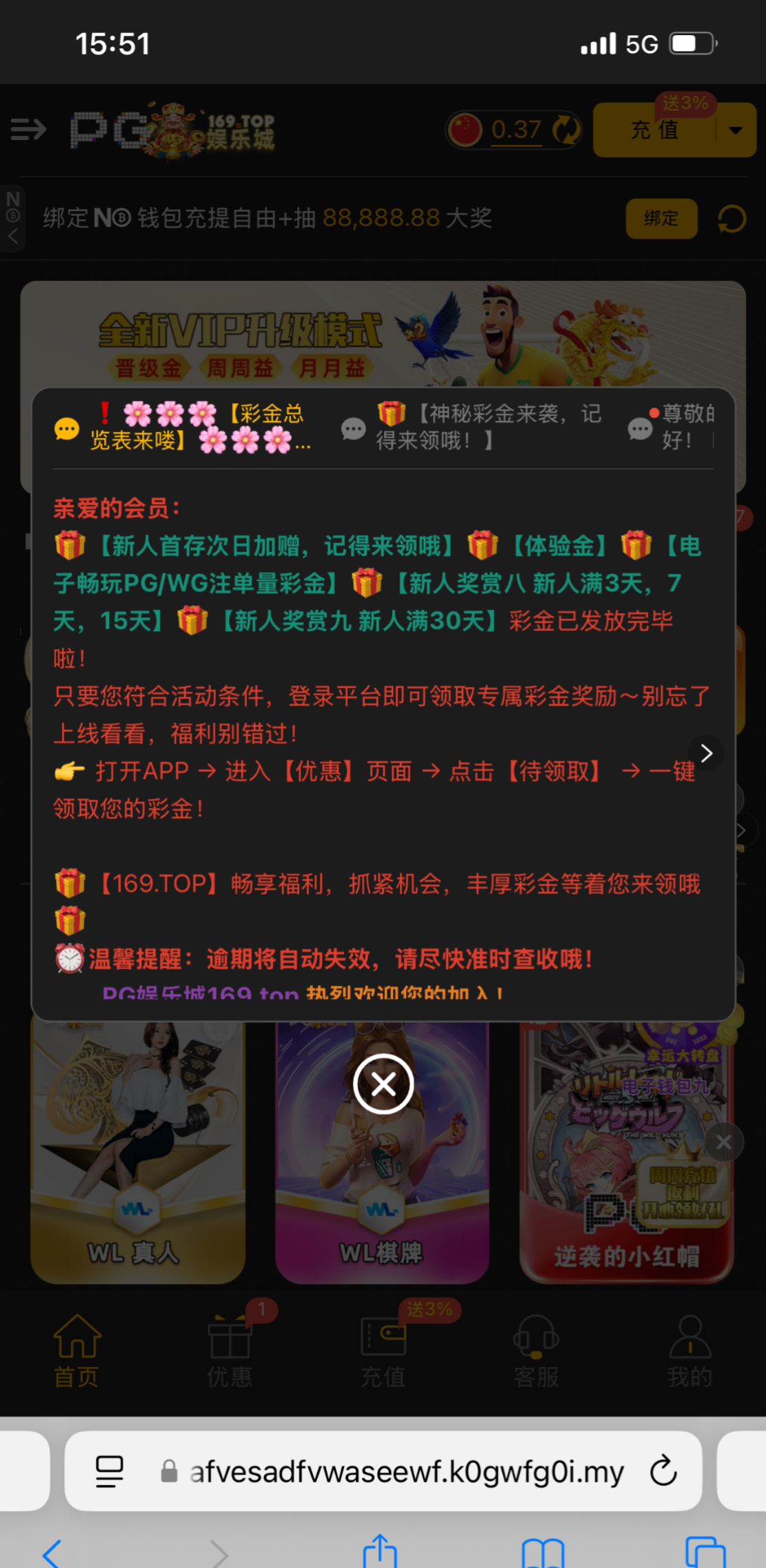Screen dimensions: 766x1568
Task: Tap the browser address bar
Action: pos(407,1472)
